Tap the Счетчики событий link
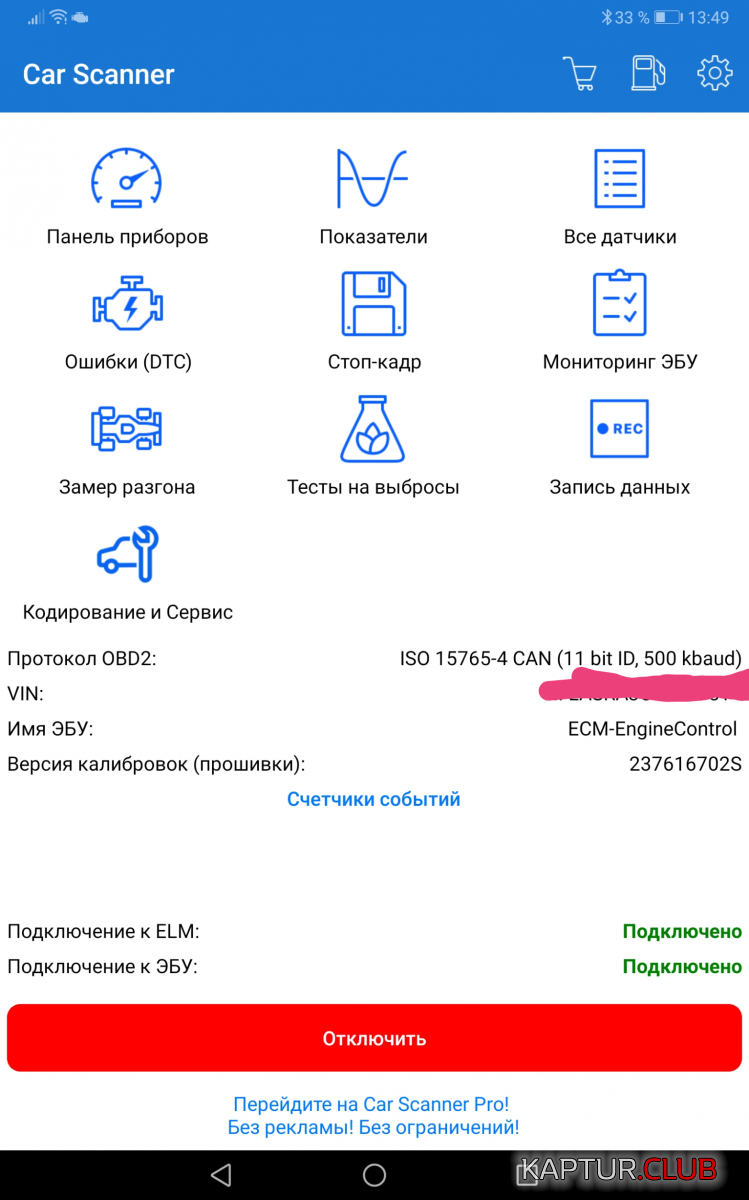Screen dimensions: 749x1200 point(373,799)
